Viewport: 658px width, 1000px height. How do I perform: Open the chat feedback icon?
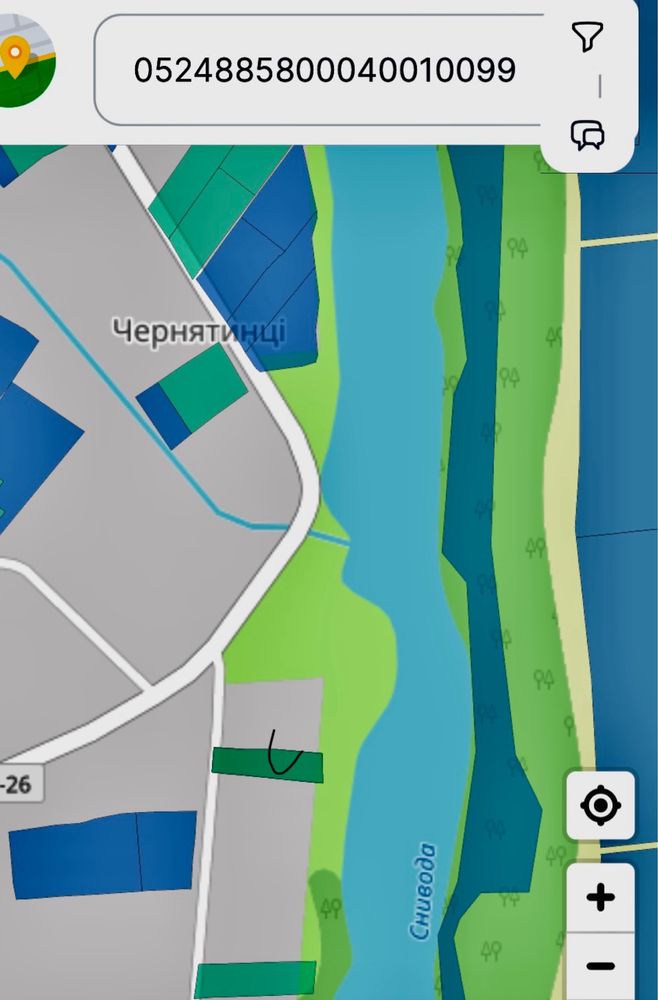click(x=588, y=134)
